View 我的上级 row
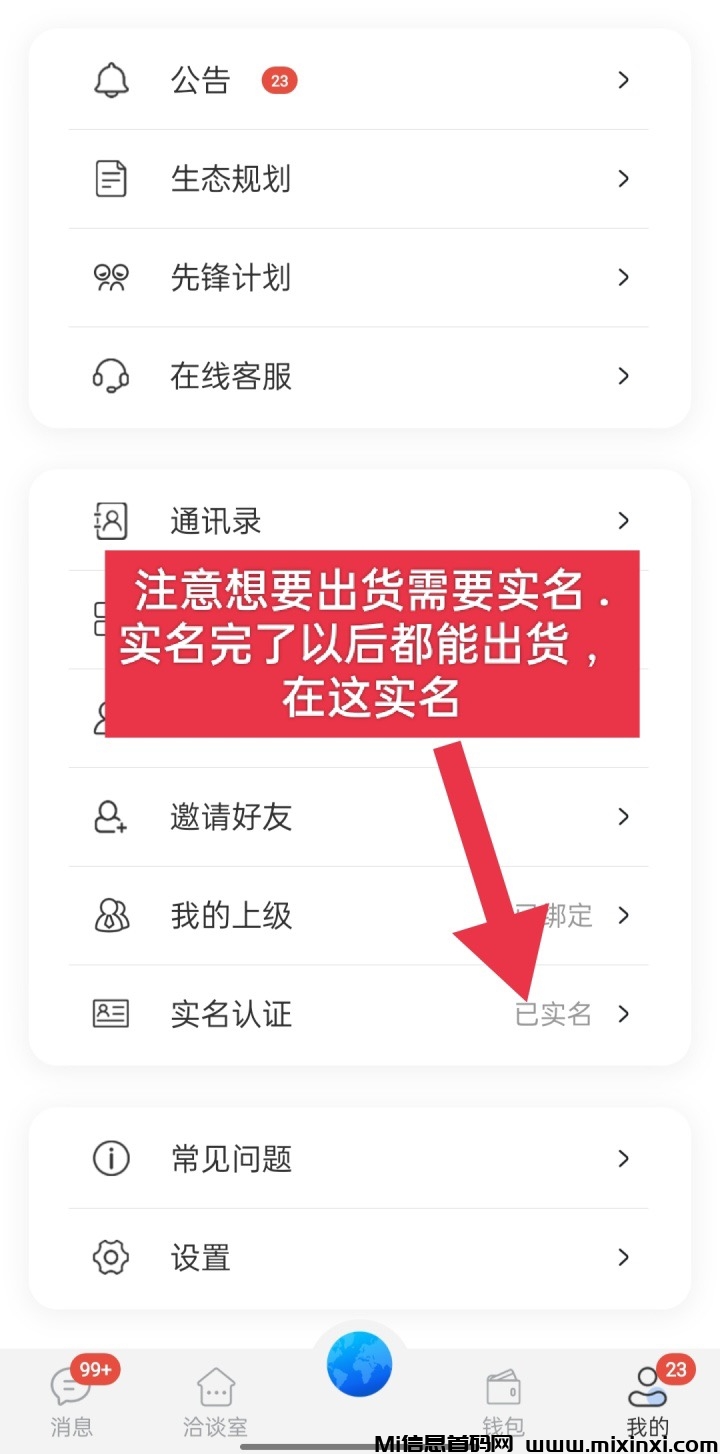Image resolution: width=720 pixels, height=1454 pixels. click(x=358, y=915)
